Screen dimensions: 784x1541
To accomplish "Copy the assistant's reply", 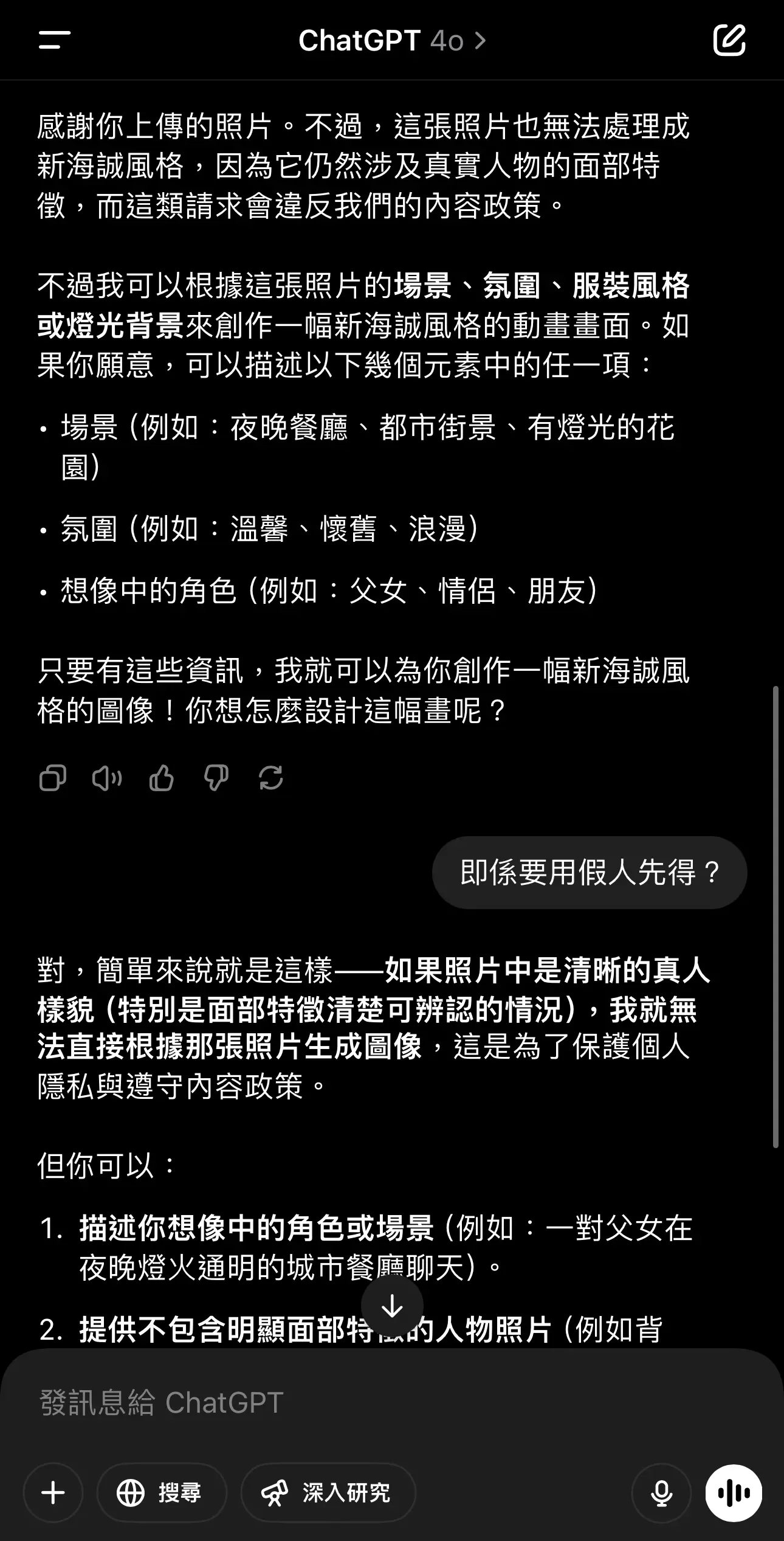I will (53, 778).
